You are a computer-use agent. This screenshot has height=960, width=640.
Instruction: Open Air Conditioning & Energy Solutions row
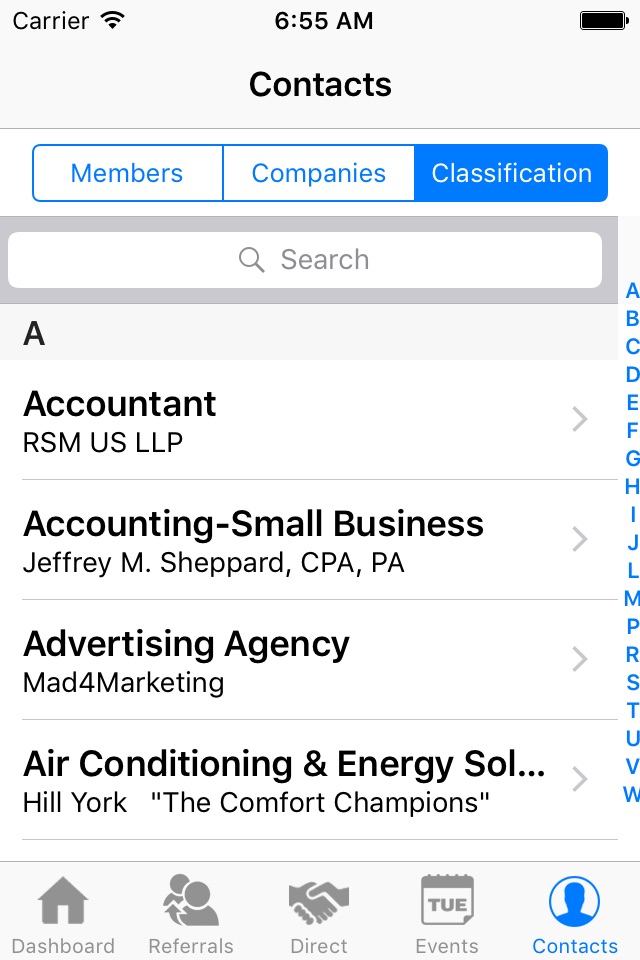[x=309, y=780]
